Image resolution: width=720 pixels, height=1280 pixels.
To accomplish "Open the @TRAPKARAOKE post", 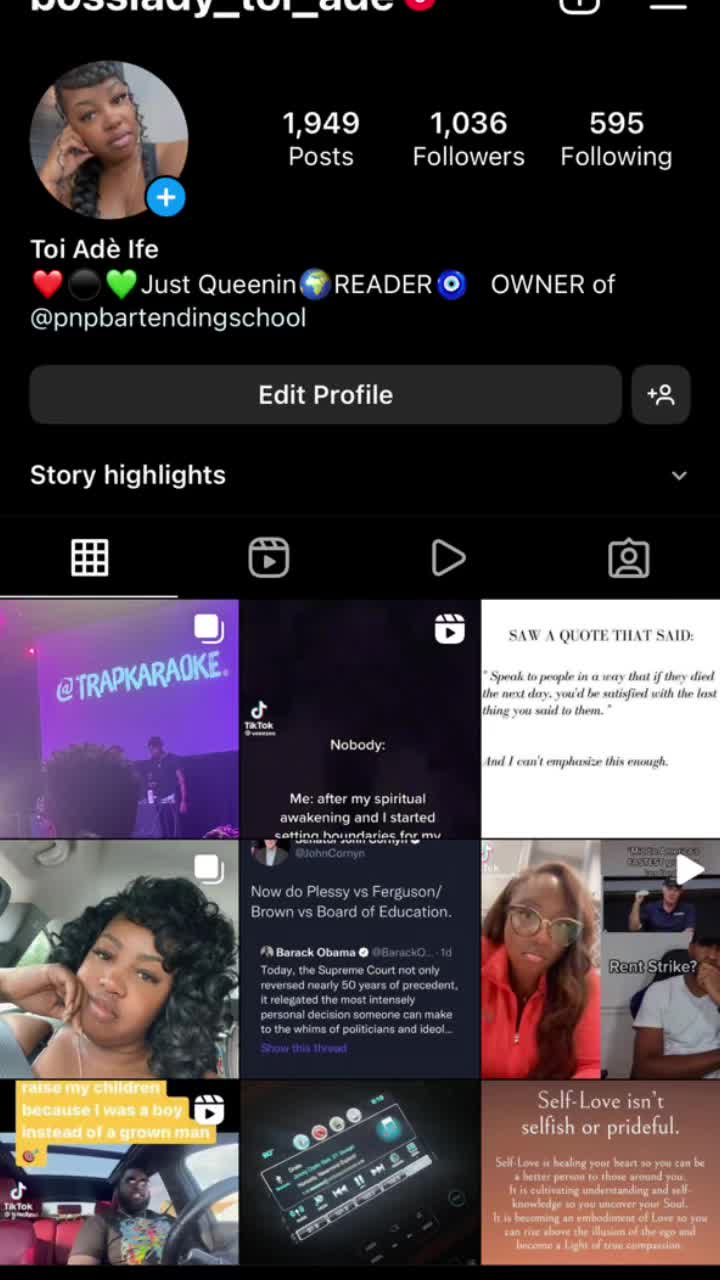I will point(119,718).
